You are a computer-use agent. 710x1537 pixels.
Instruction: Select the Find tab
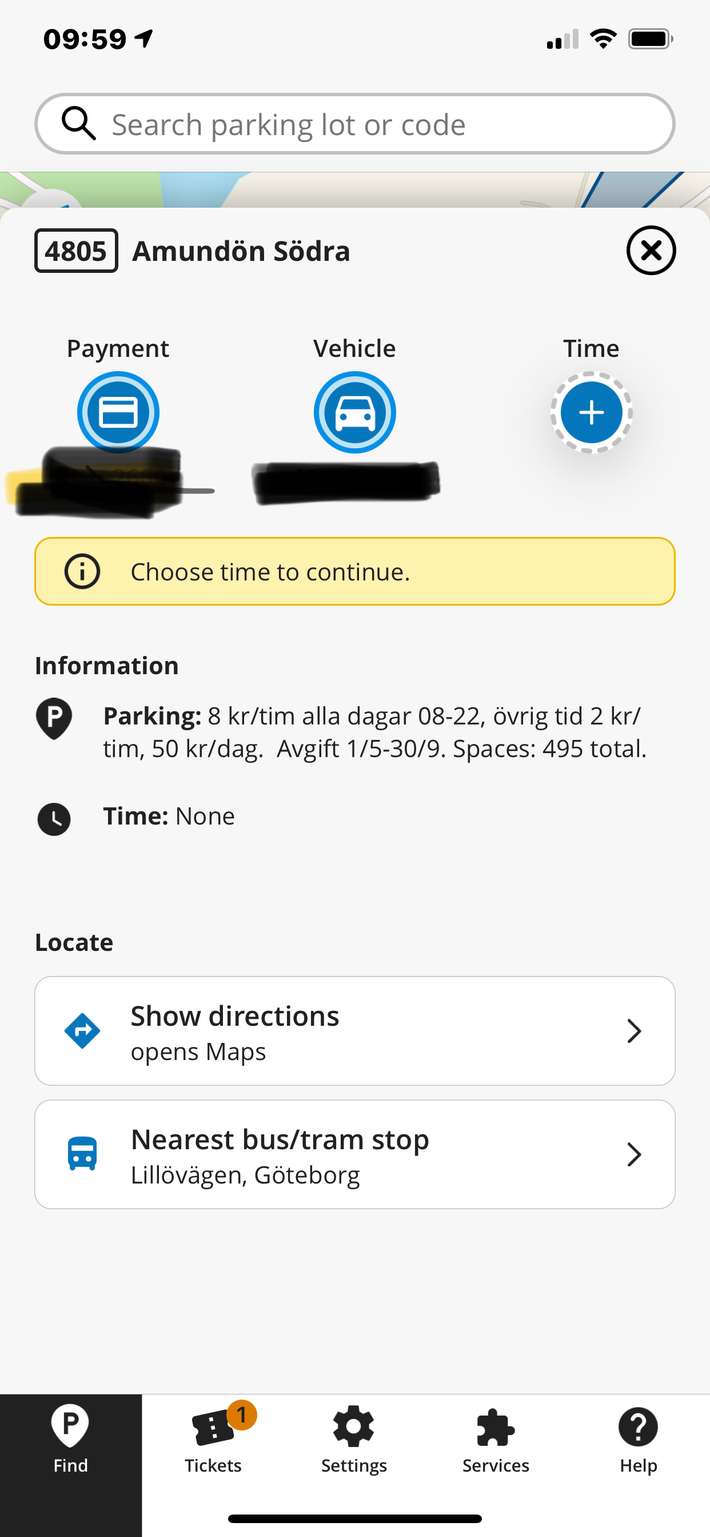71,1440
